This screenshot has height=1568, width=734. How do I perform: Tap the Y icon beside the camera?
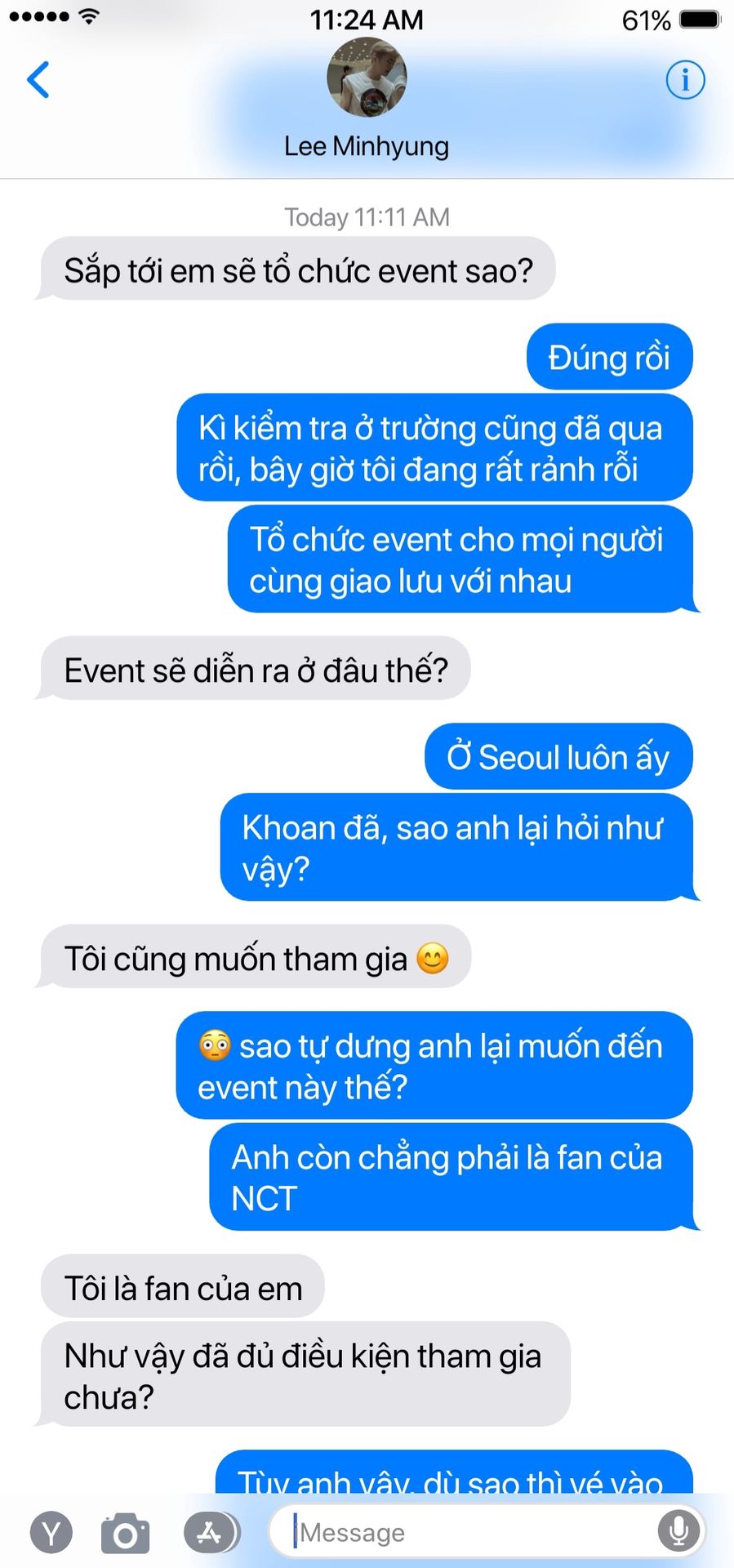[x=51, y=1533]
